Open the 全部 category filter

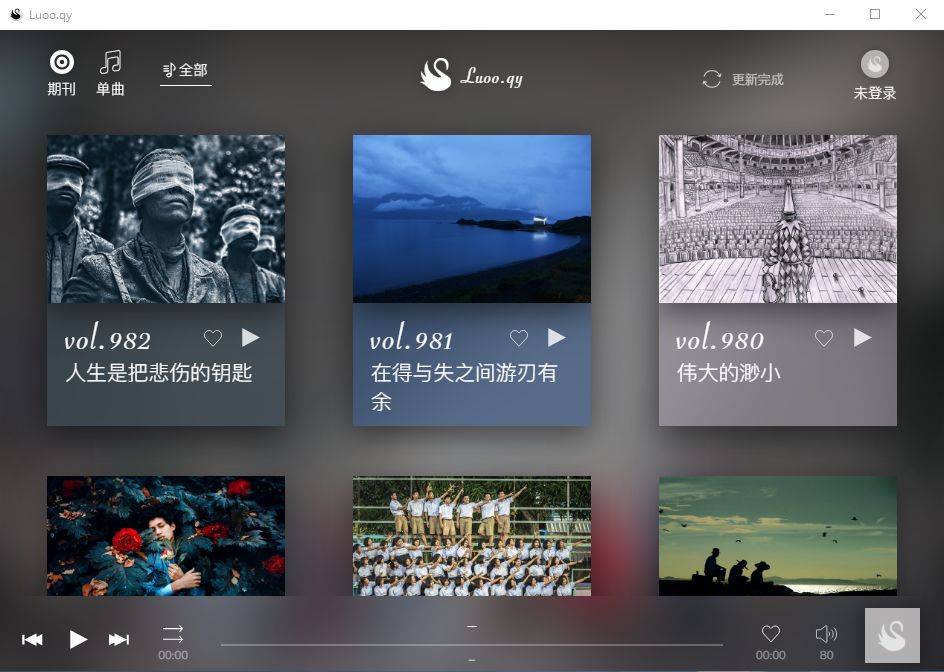point(186,70)
